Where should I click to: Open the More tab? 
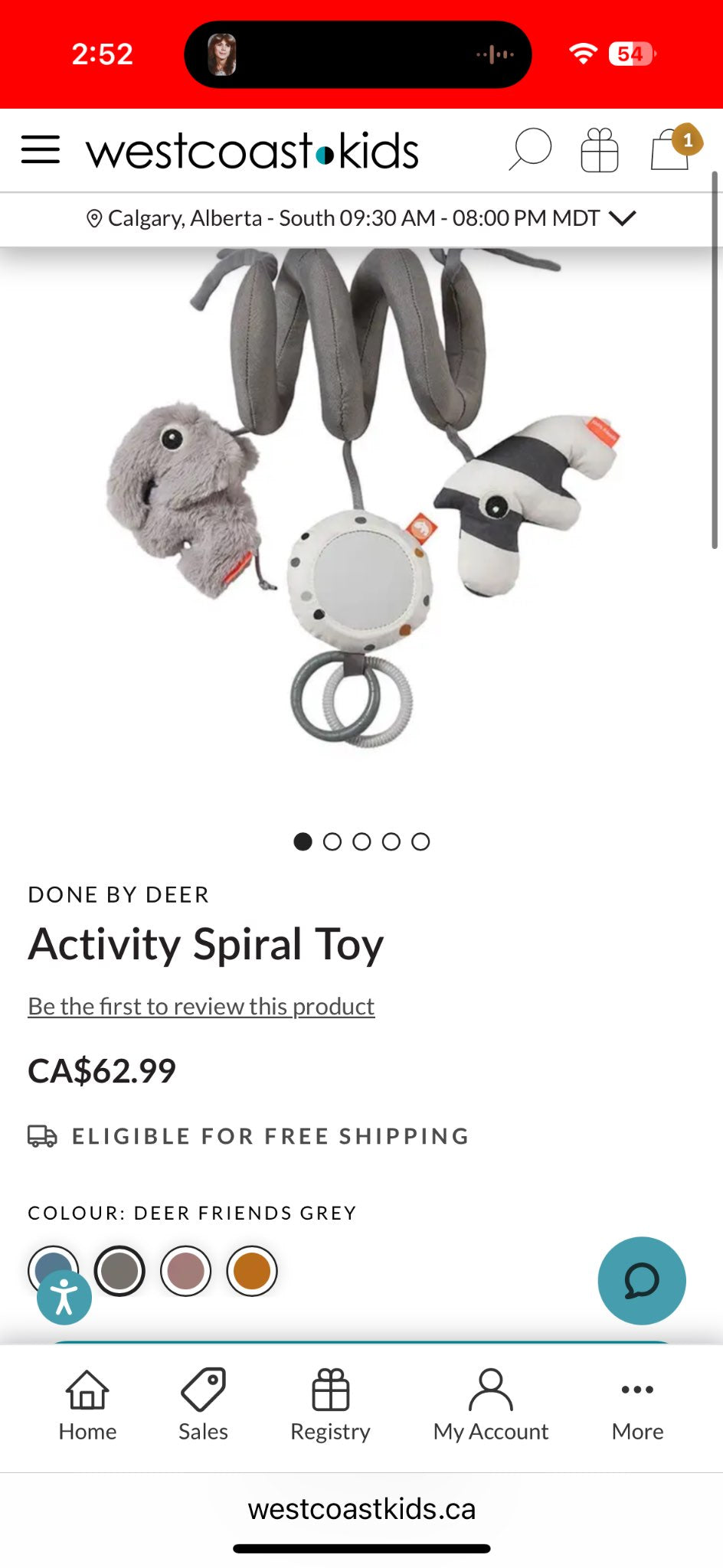point(637,1406)
